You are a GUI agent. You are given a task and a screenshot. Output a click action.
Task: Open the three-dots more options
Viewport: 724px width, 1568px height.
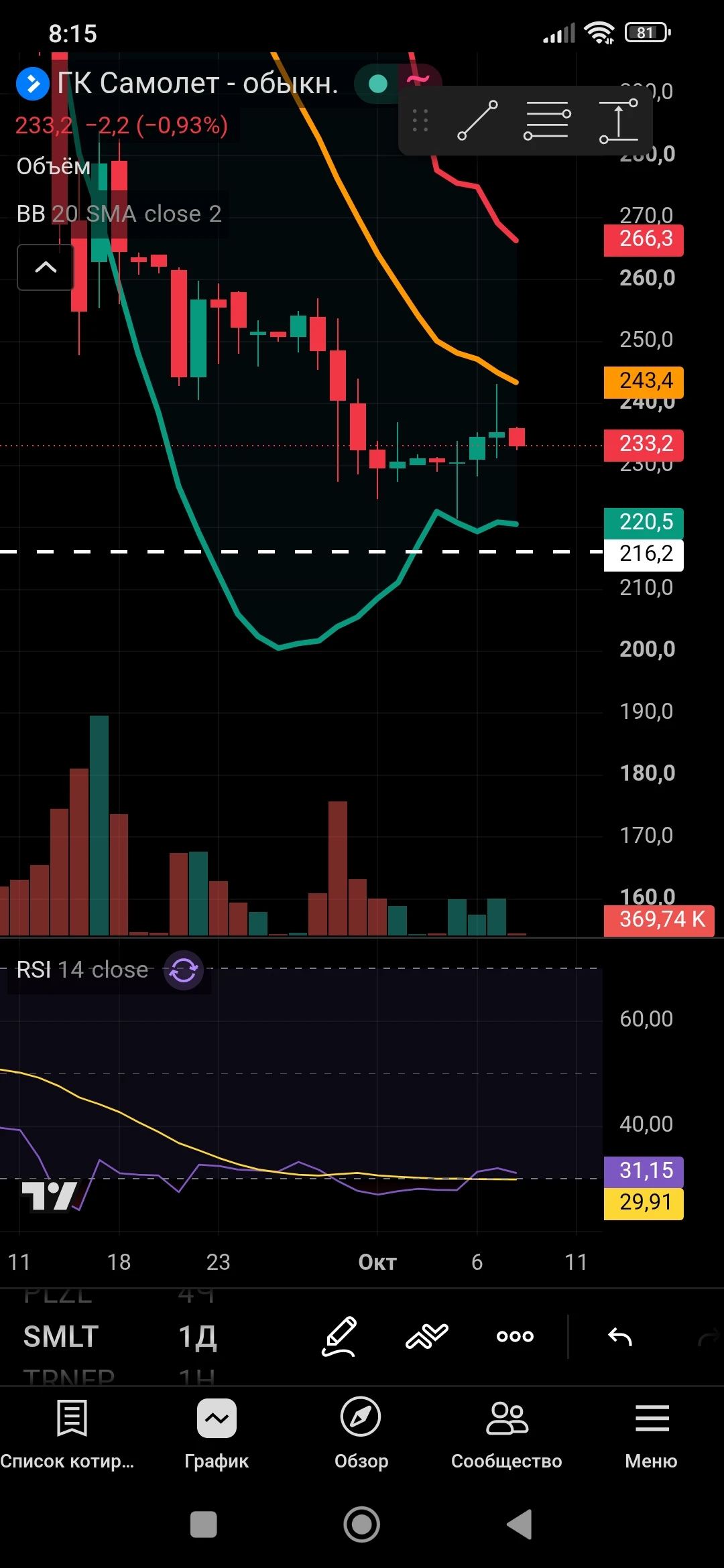515,1336
